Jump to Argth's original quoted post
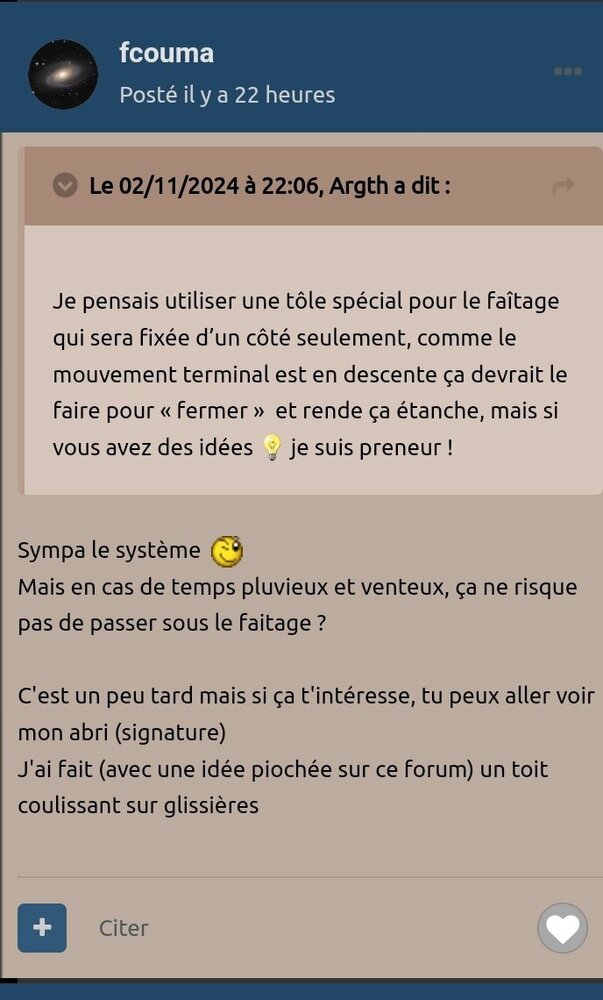This screenshot has width=603, height=1000. (563, 186)
